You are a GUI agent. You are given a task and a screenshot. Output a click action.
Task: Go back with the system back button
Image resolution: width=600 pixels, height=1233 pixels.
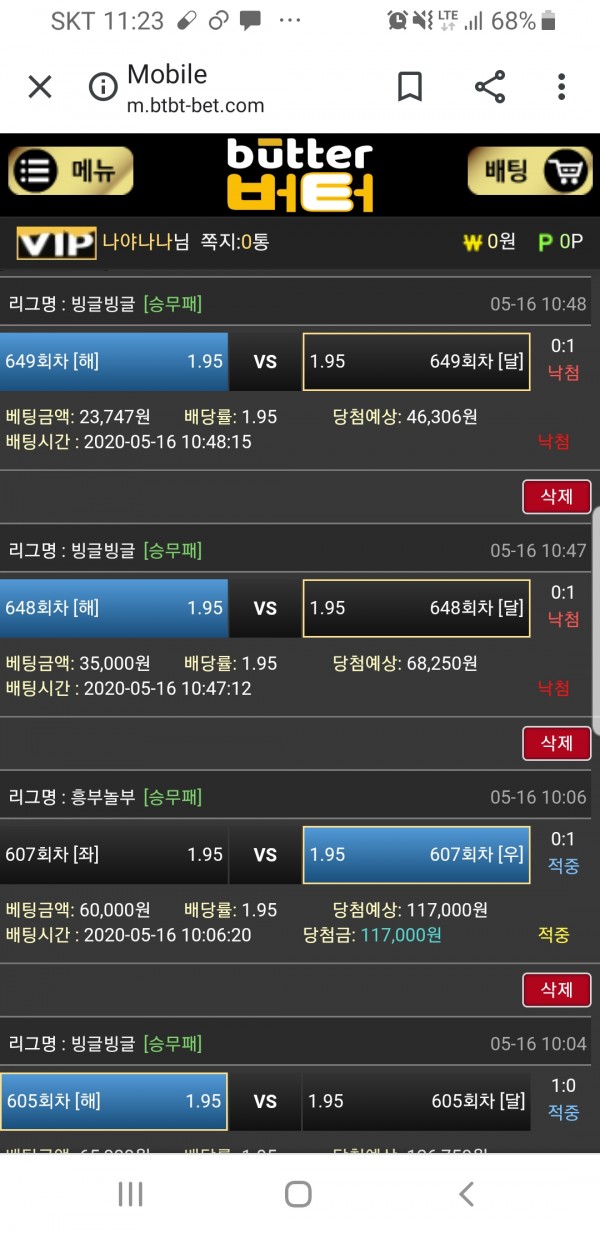click(465, 1193)
